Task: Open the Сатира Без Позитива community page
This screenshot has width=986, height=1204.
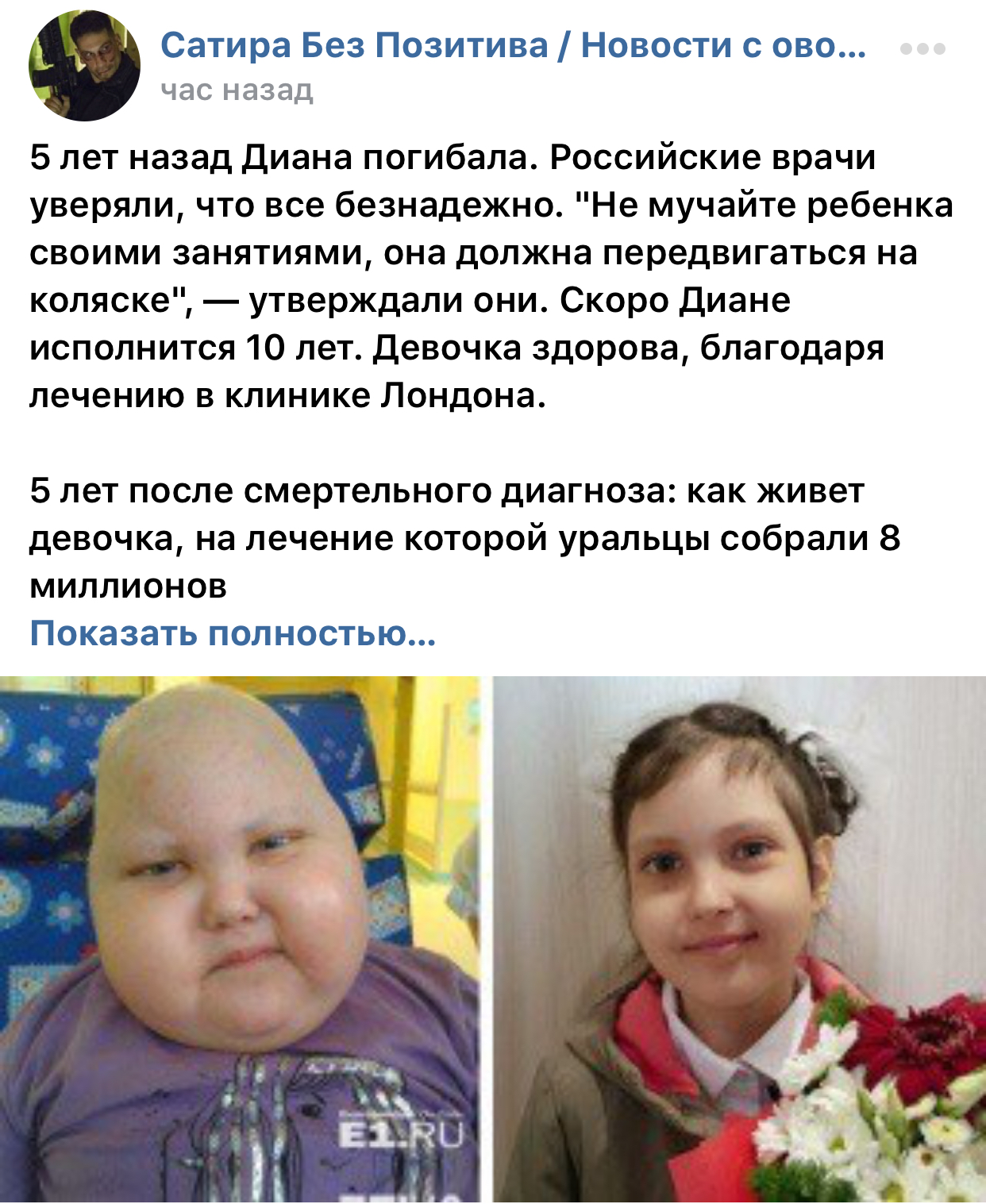Action: [x=512, y=46]
